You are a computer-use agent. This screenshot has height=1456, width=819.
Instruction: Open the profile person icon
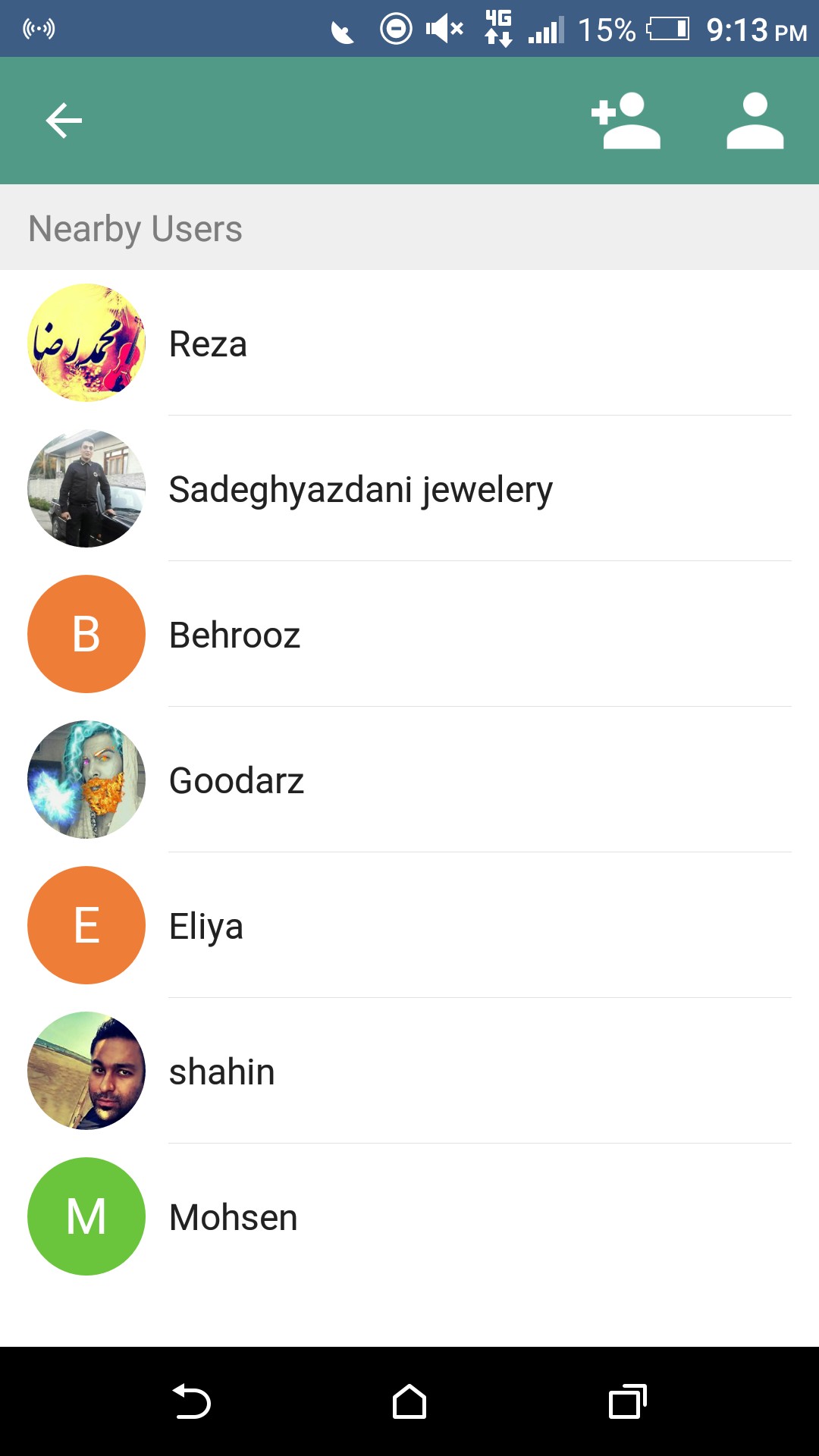point(755,121)
